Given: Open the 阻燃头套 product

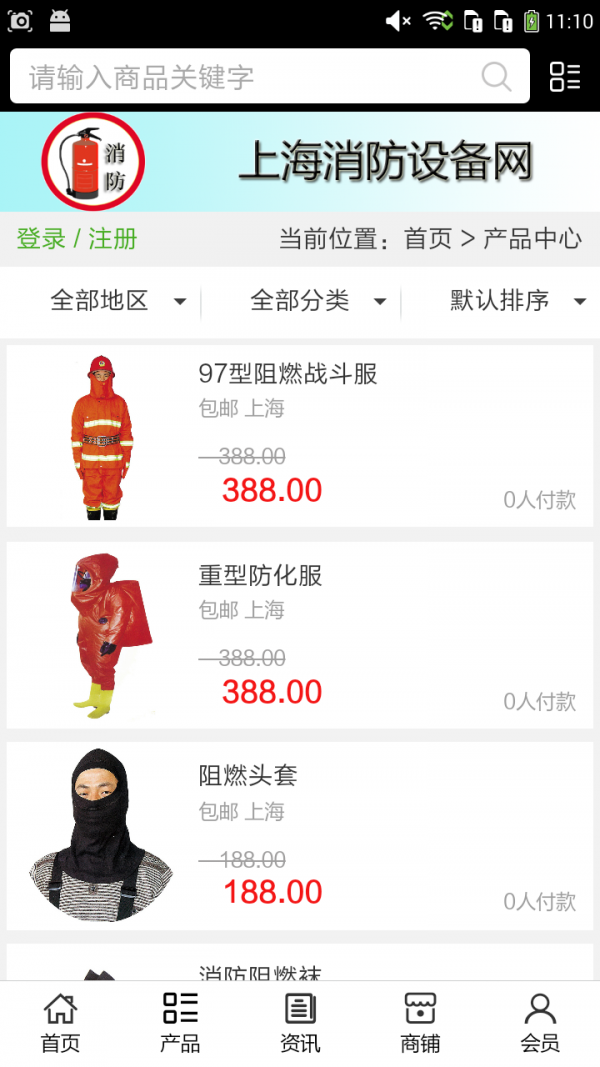Looking at the screenshot, I should pos(300,836).
